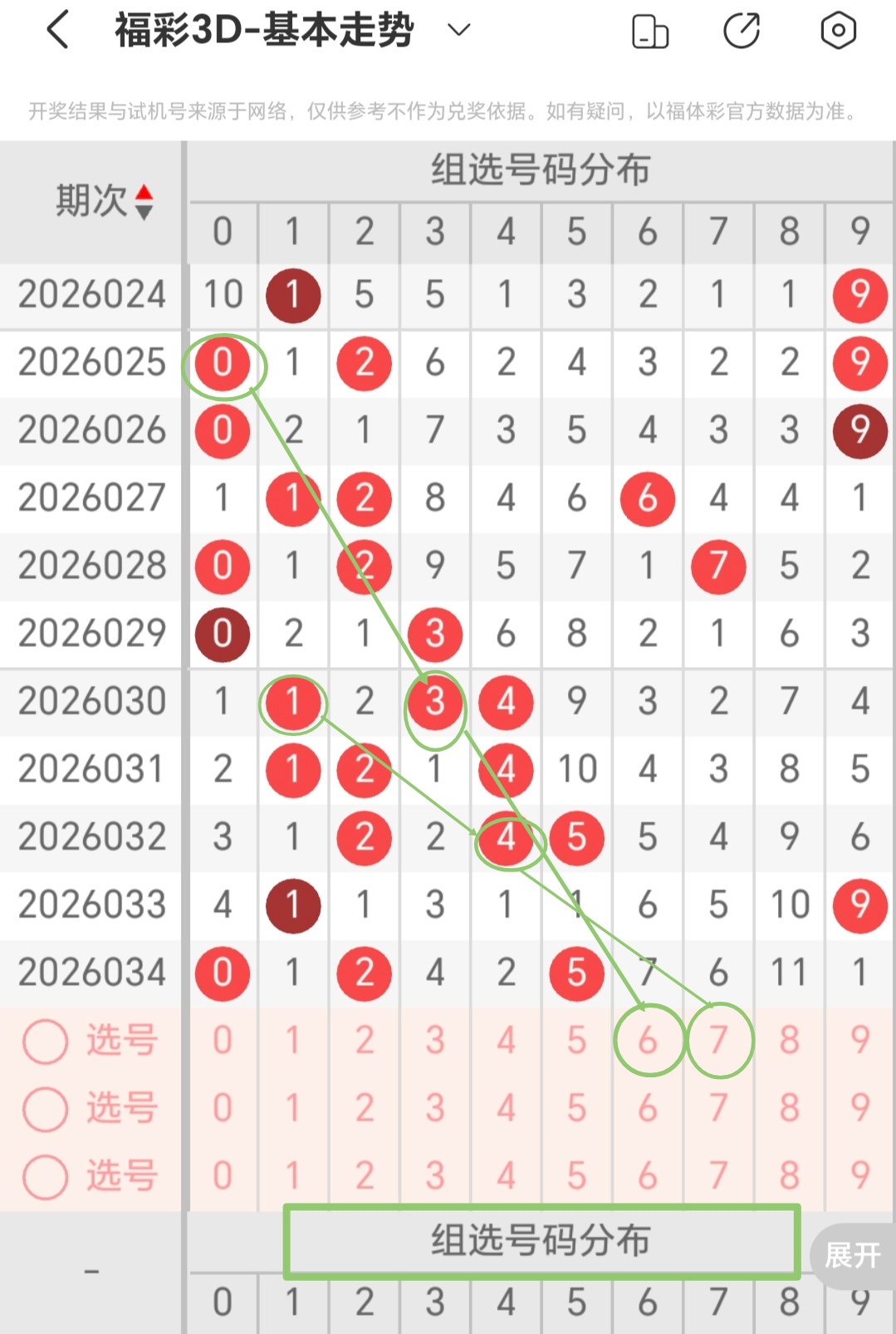Tap the sort arrows next to 期次

[145, 200]
